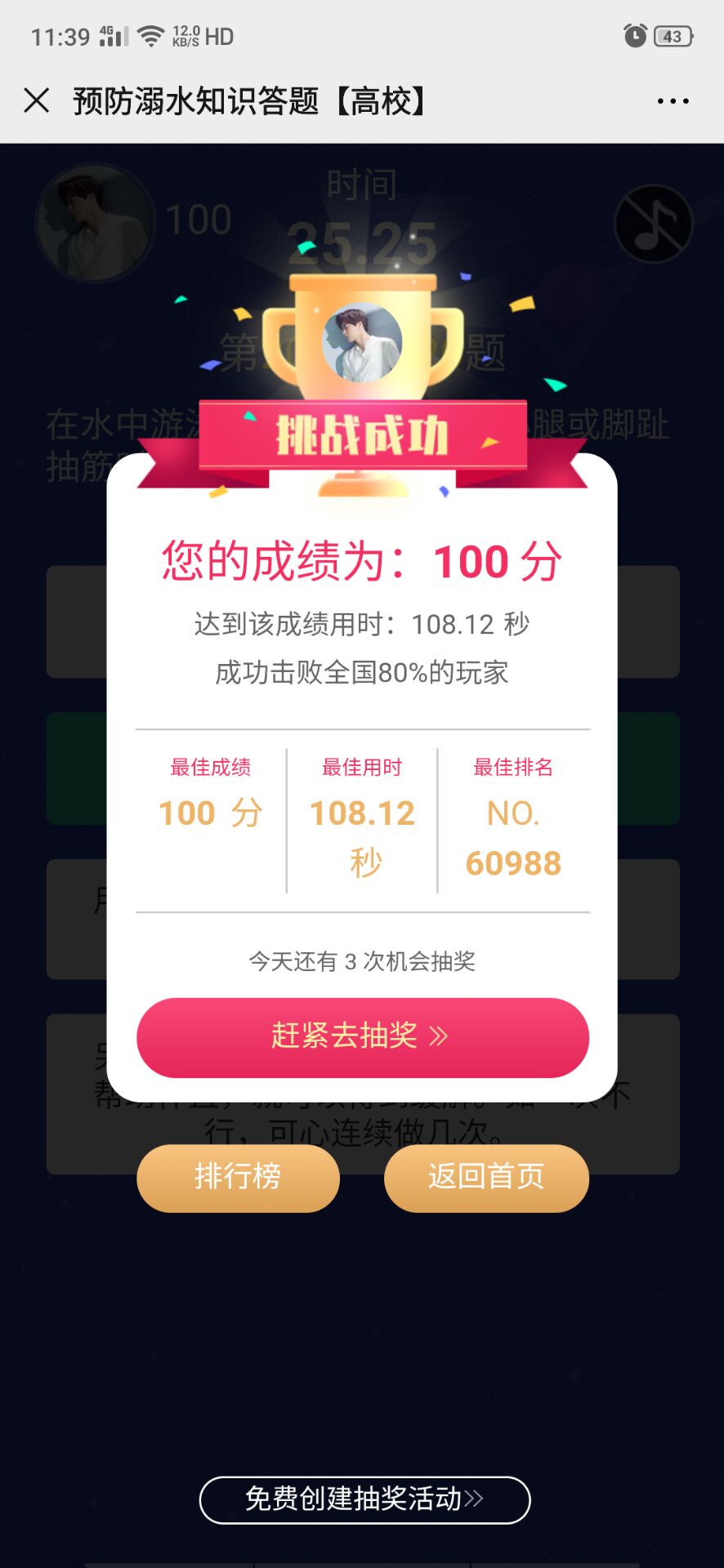
Task: Close the quiz page with X
Action: coord(37,100)
